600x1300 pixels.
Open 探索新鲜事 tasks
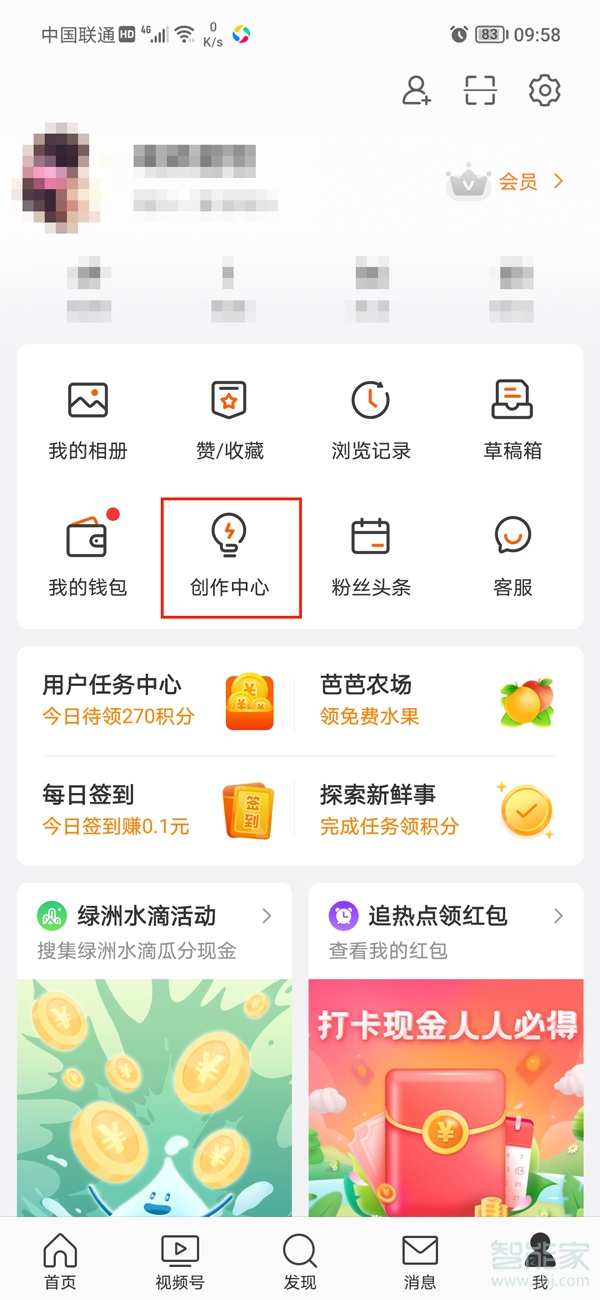click(x=435, y=810)
